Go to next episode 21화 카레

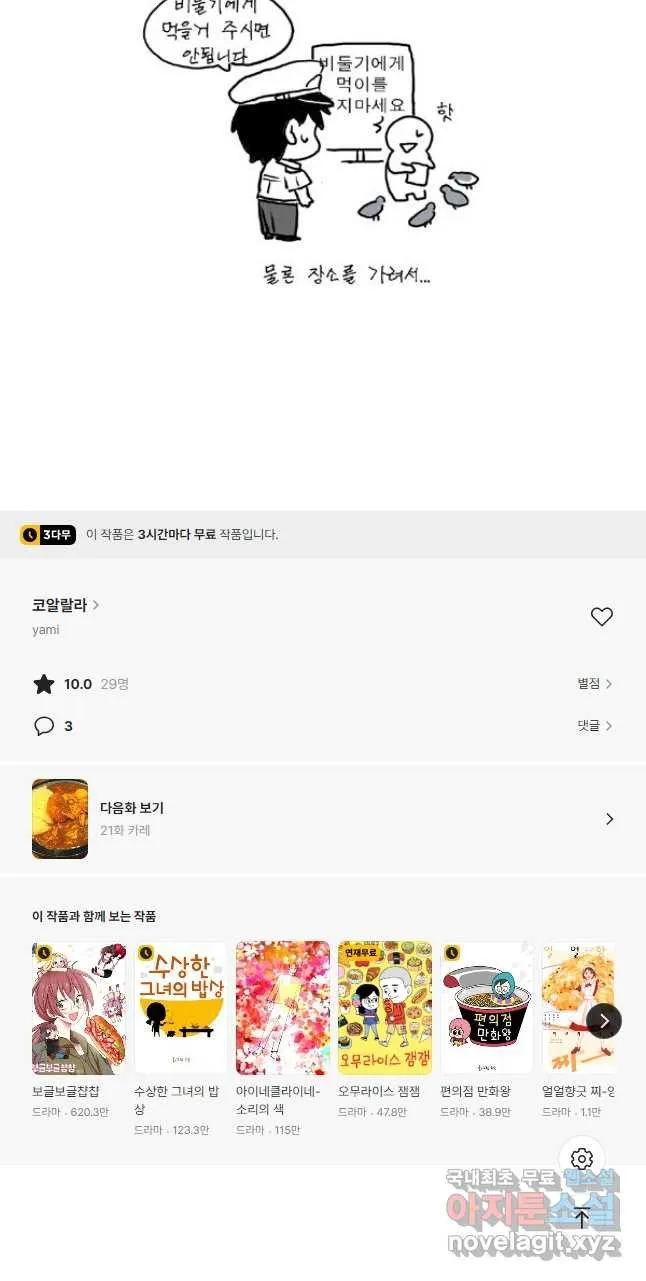tap(323, 819)
